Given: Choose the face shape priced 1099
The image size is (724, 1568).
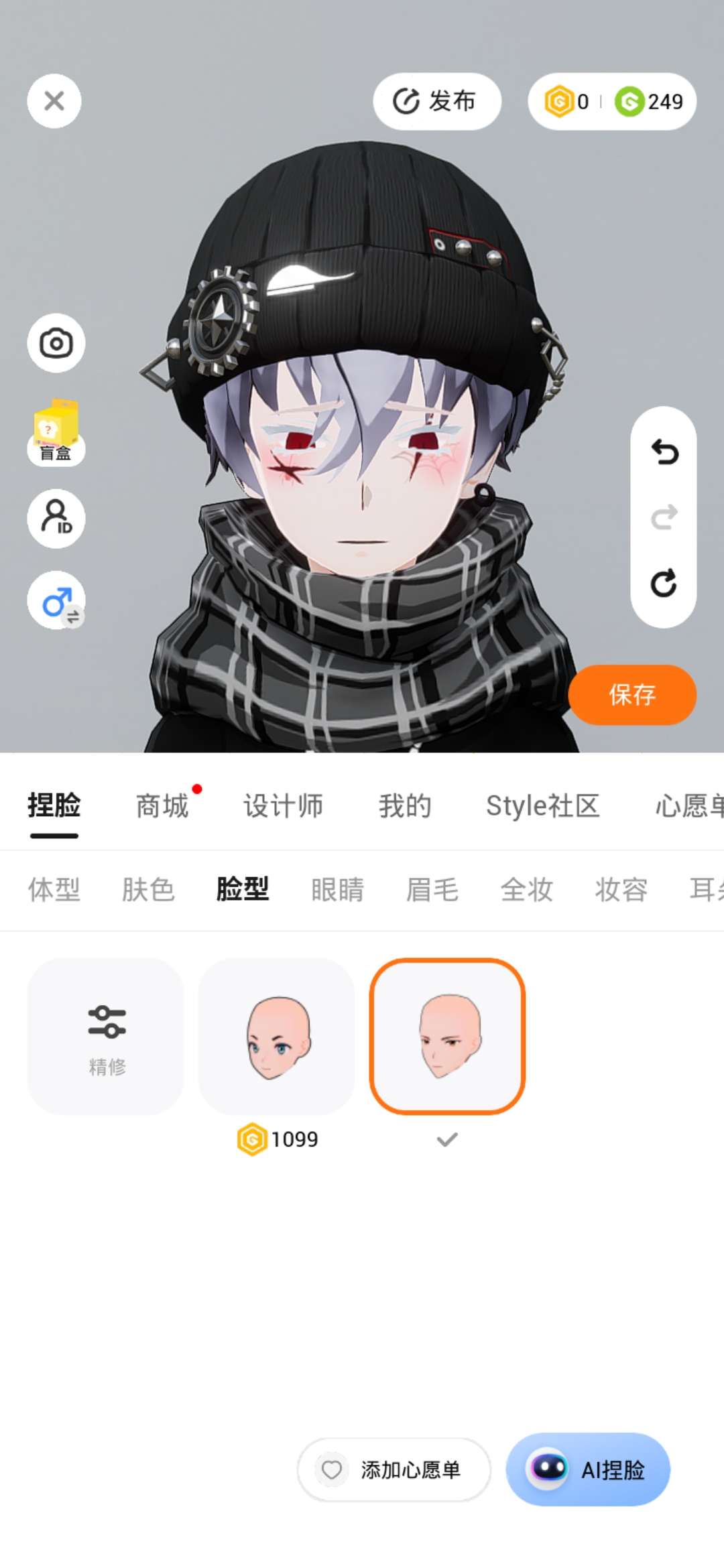Looking at the screenshot, I should 276,1036.
